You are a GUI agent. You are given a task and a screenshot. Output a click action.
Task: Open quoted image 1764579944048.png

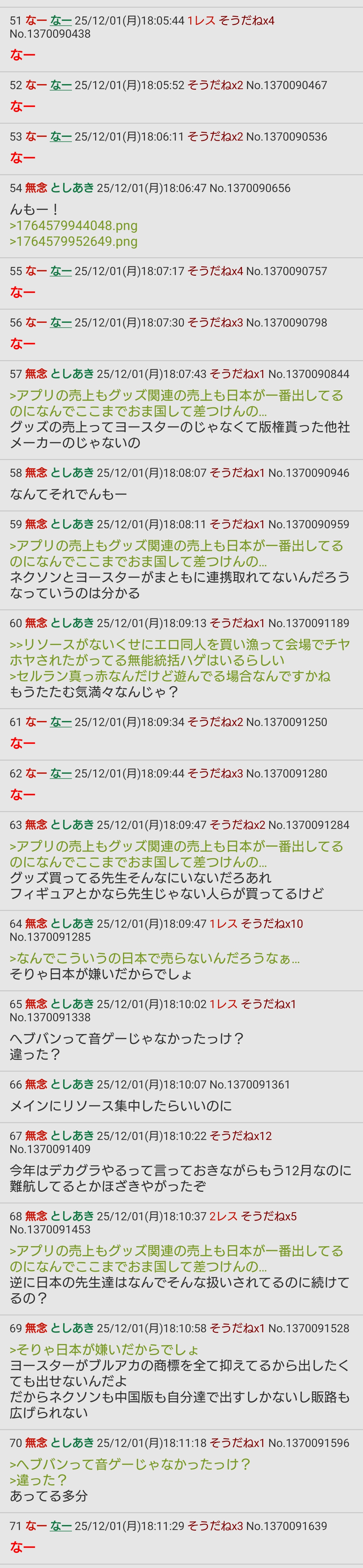(x=74, y=226)
